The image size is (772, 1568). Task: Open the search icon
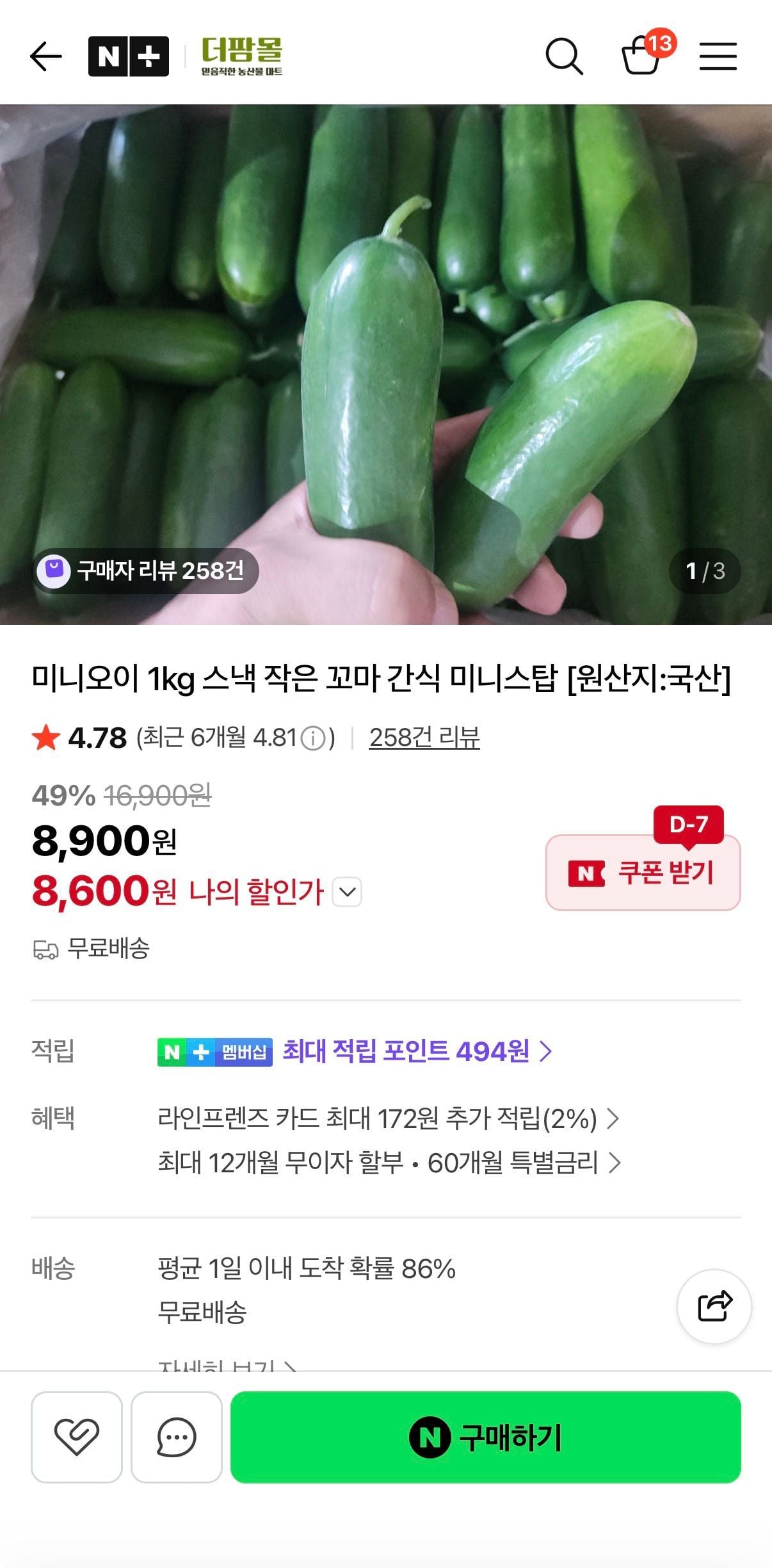tap(564, 56)
